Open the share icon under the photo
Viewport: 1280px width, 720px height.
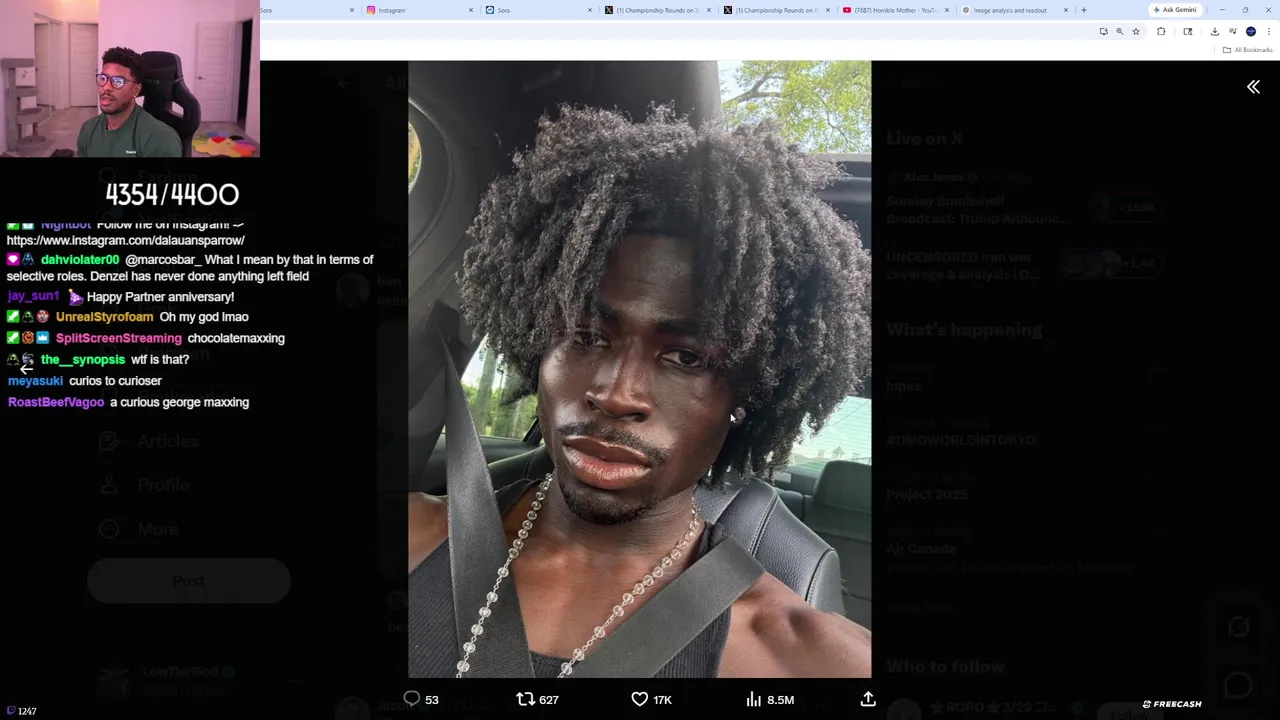coord(868,700)
